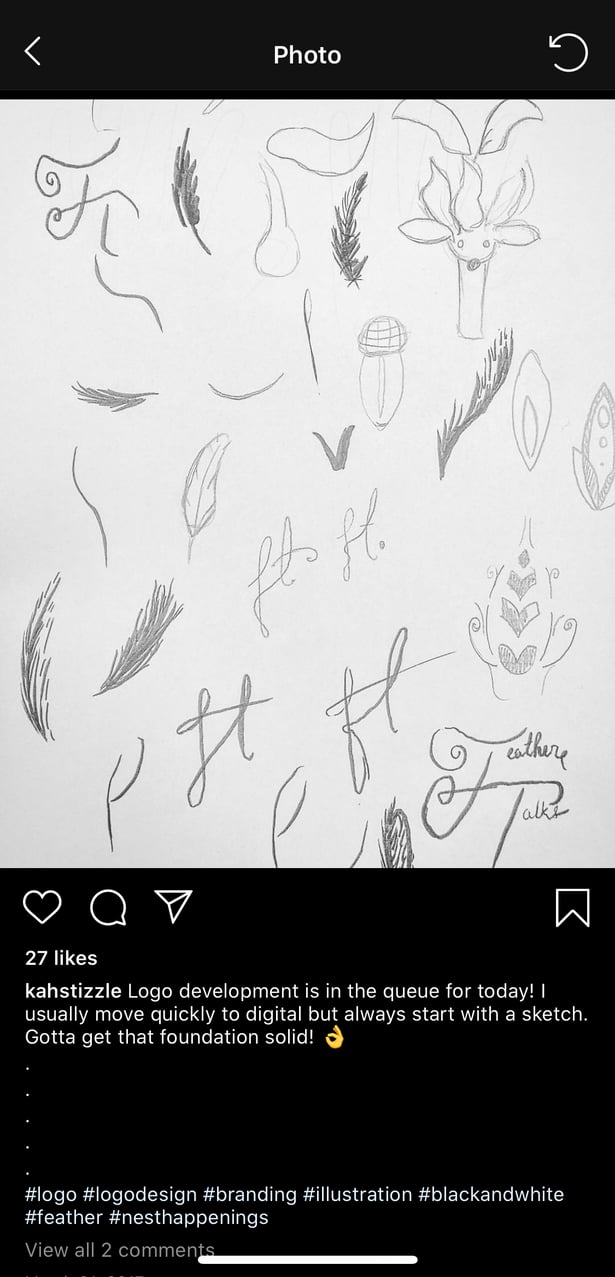The width and height of the screenshot is (615, 1277).
Task: Share the post with the paper plane icon
Action: click(x=173, y=907)
